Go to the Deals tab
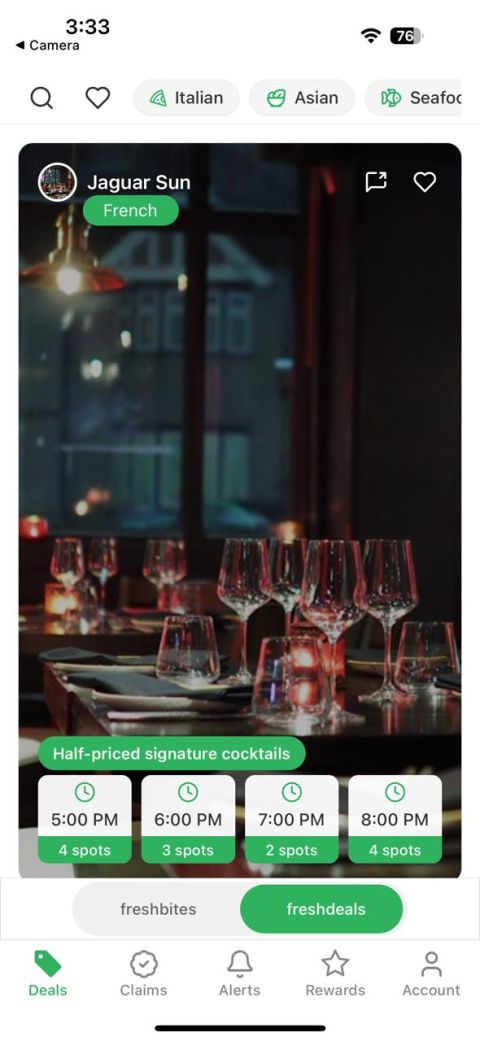Screen dimensions: 480x1041 (48, 973)
